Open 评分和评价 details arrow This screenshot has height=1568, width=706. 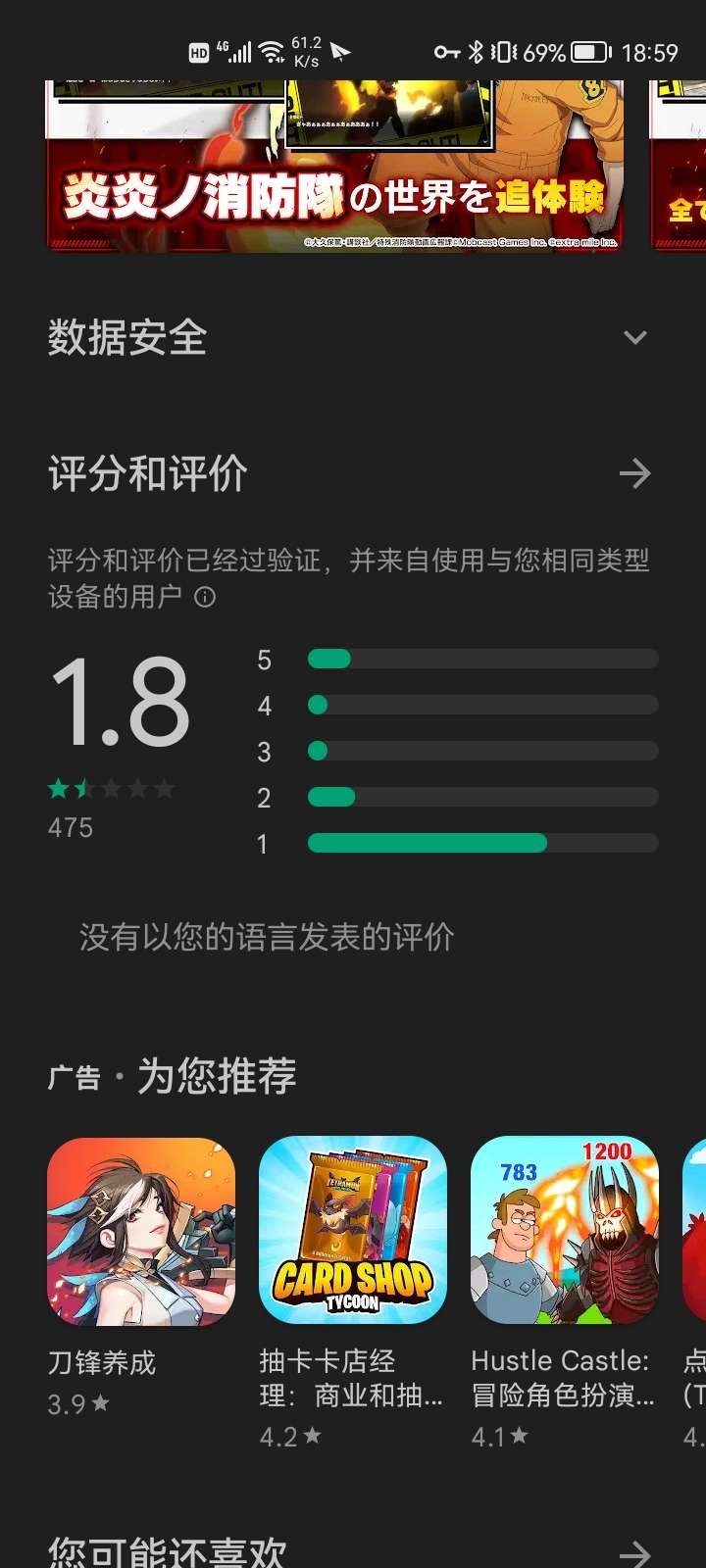click(634, 474)
